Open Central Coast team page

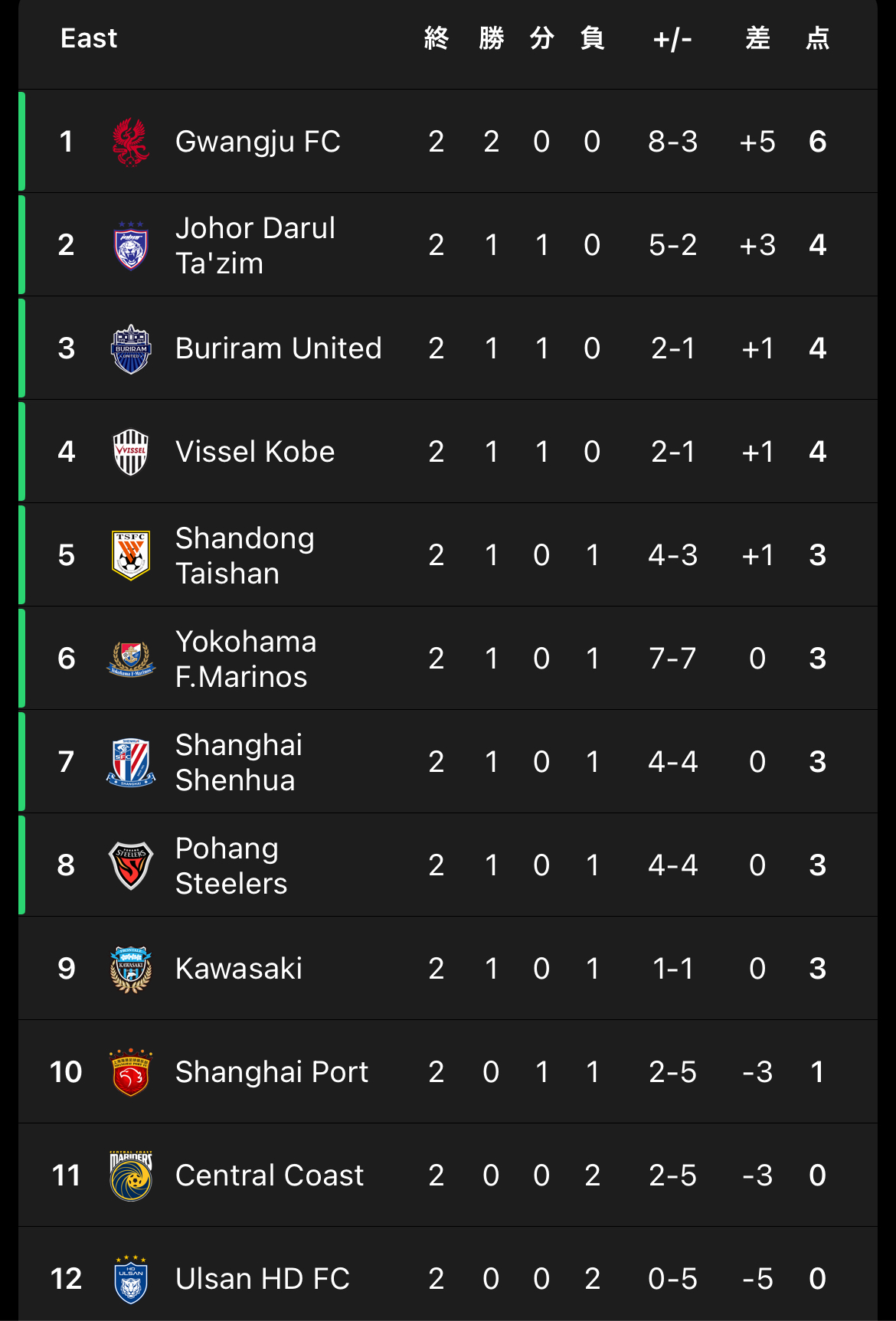pyautogui.click(x=270, y=1175)
